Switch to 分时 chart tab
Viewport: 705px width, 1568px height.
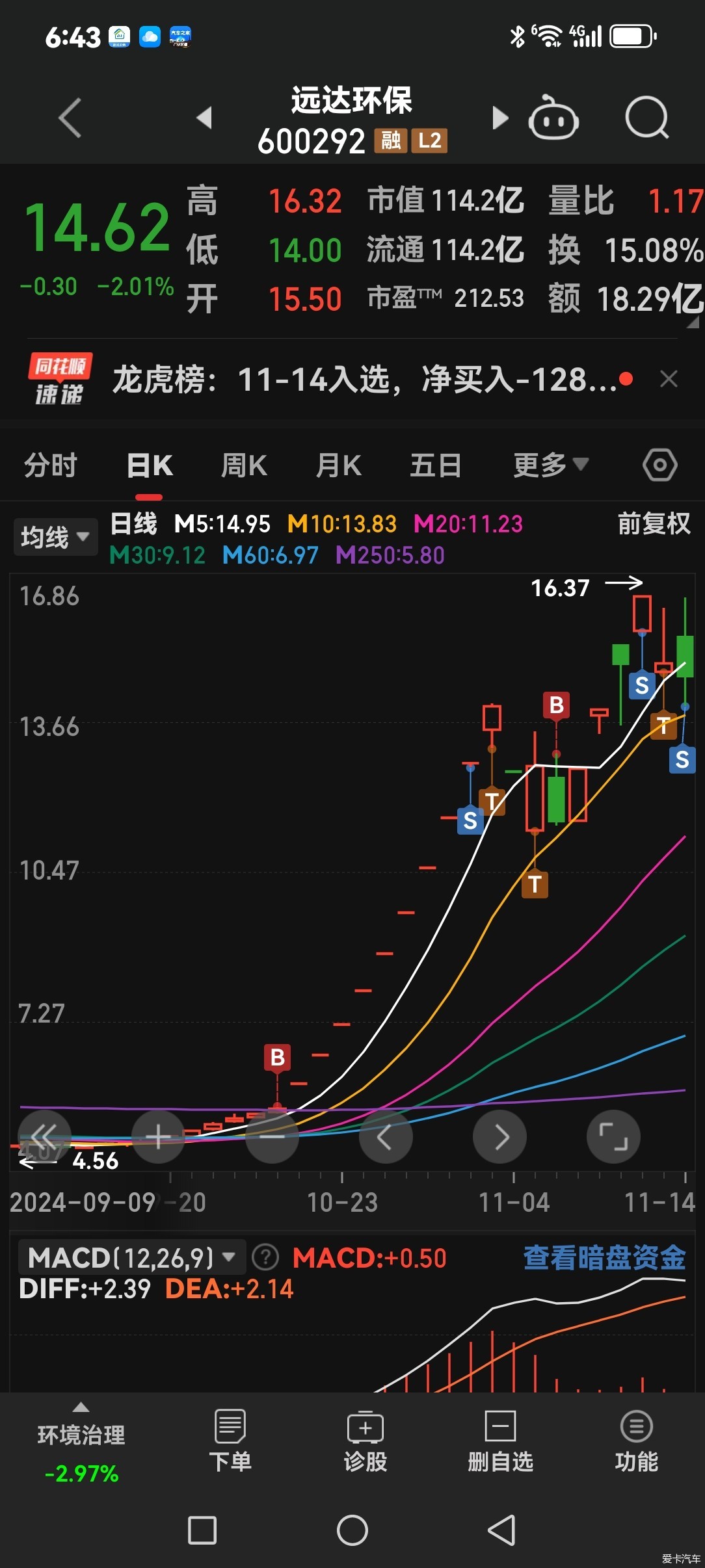click(x=51, y=465)
